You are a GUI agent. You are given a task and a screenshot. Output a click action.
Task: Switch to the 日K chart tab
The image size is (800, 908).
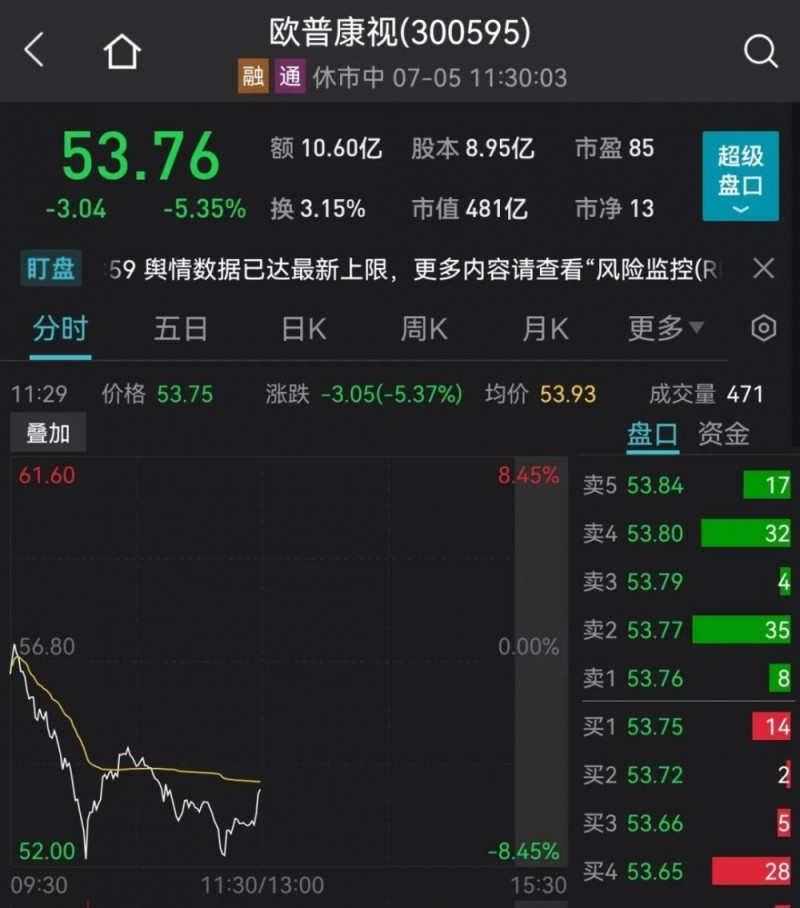click(x=303, y=328)
